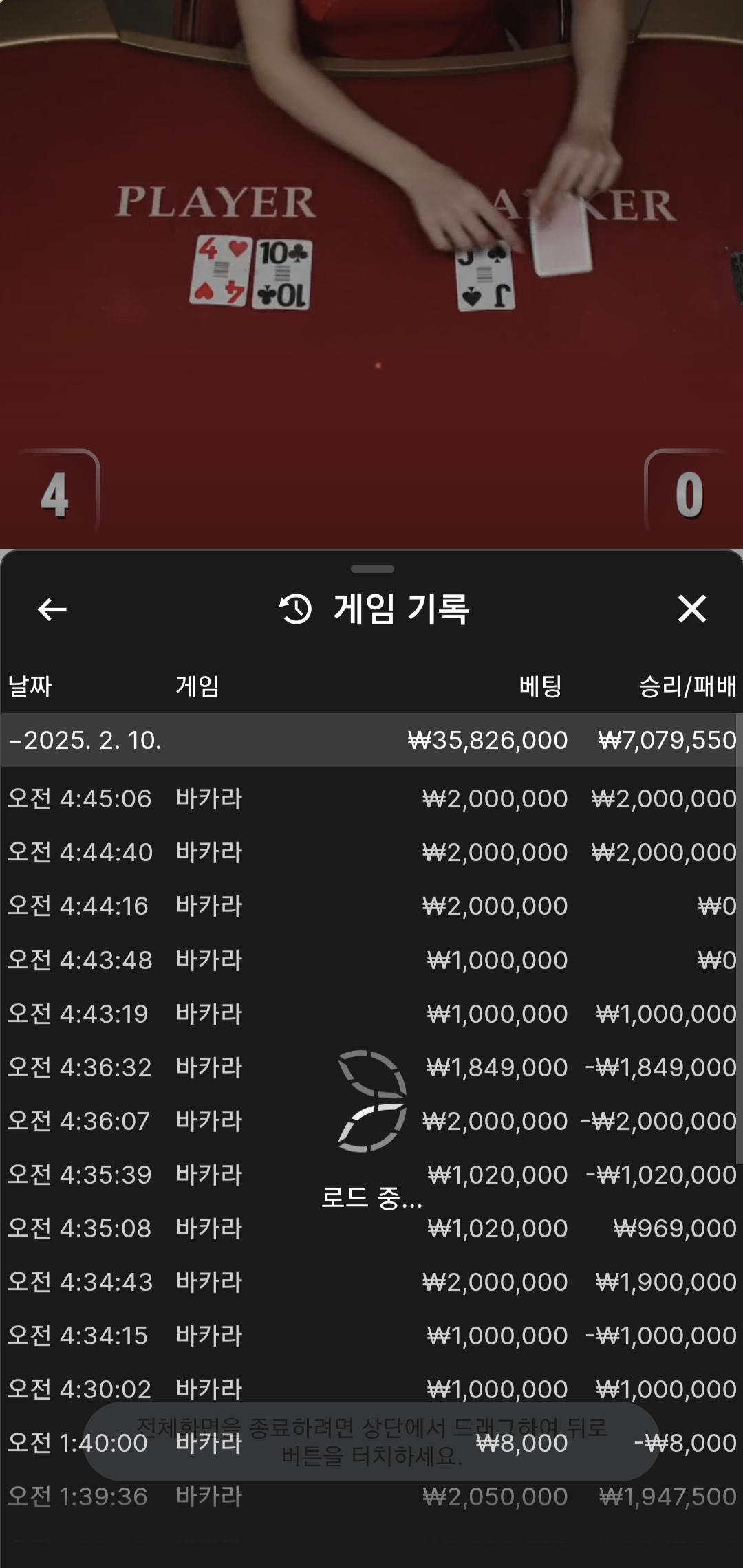
Task: View the 오전 4:35:08 round details
Action: pyautogui.click(x=371, y=1228)
